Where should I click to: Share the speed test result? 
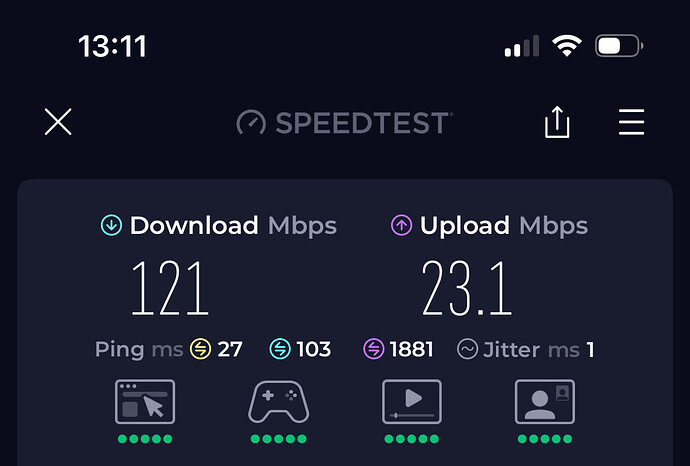(557, 122)
